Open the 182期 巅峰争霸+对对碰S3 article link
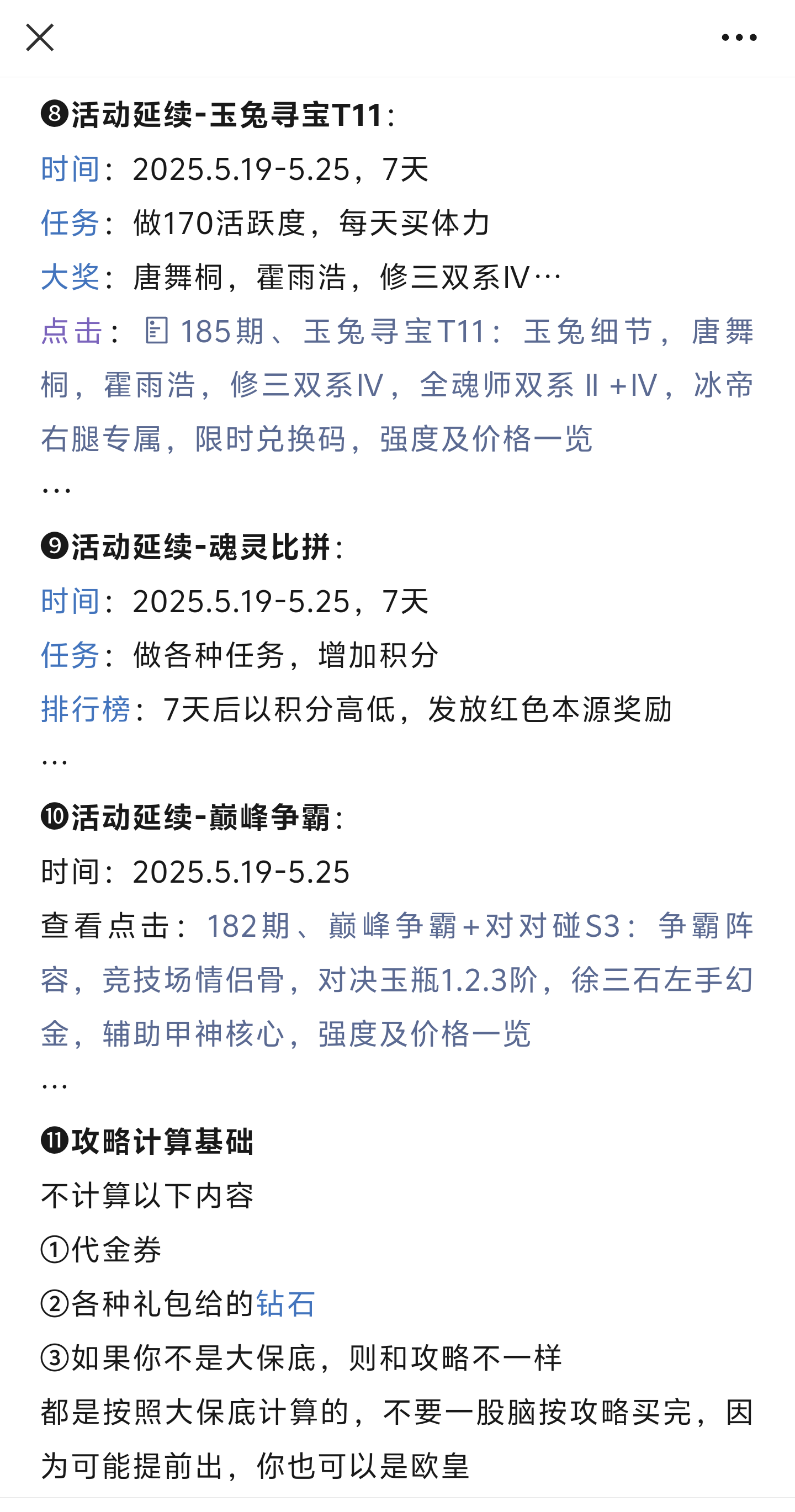 397,980
